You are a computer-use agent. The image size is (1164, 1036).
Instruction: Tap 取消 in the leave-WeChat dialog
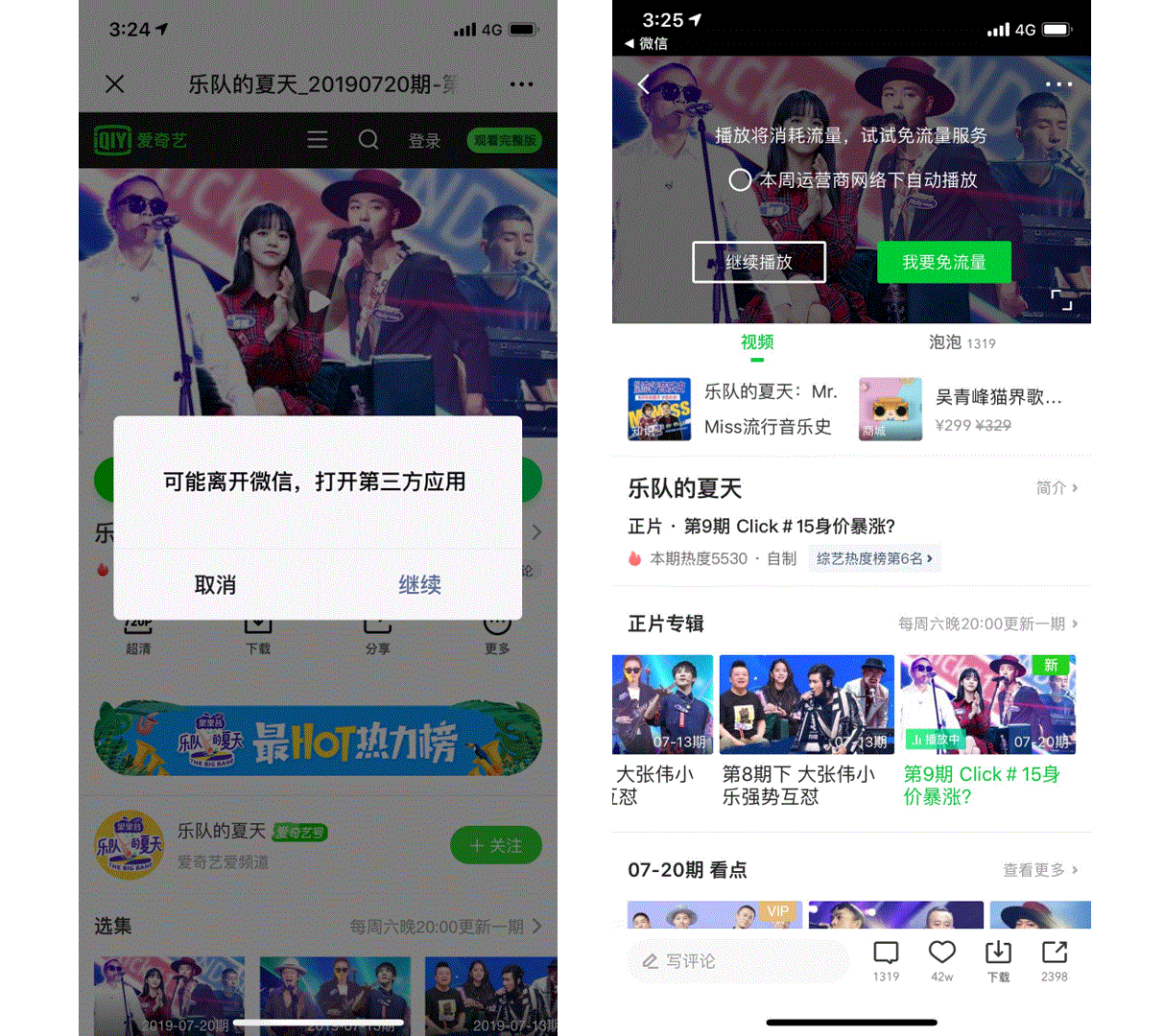pyautogui.click(x=215, y=584)
